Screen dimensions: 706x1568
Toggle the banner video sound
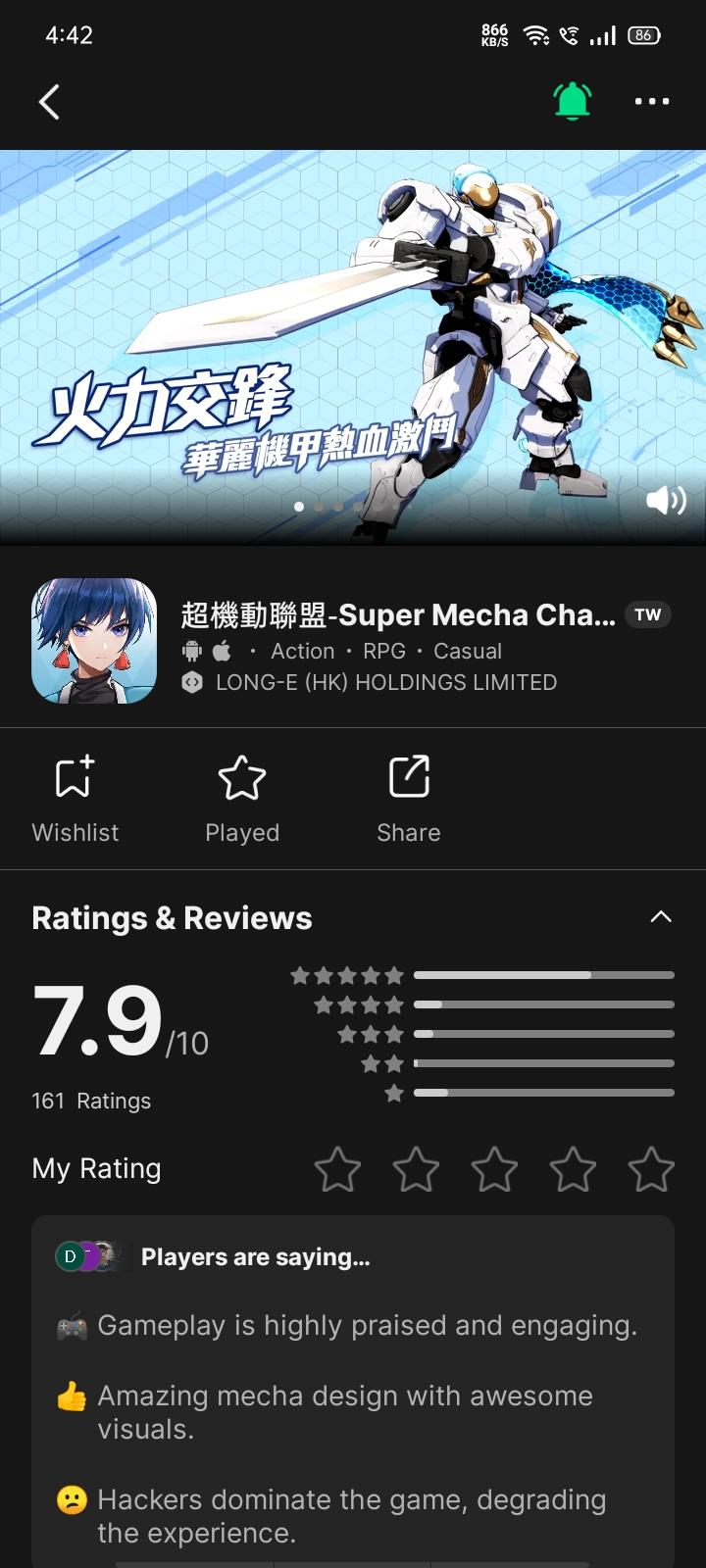coord(666,501)
